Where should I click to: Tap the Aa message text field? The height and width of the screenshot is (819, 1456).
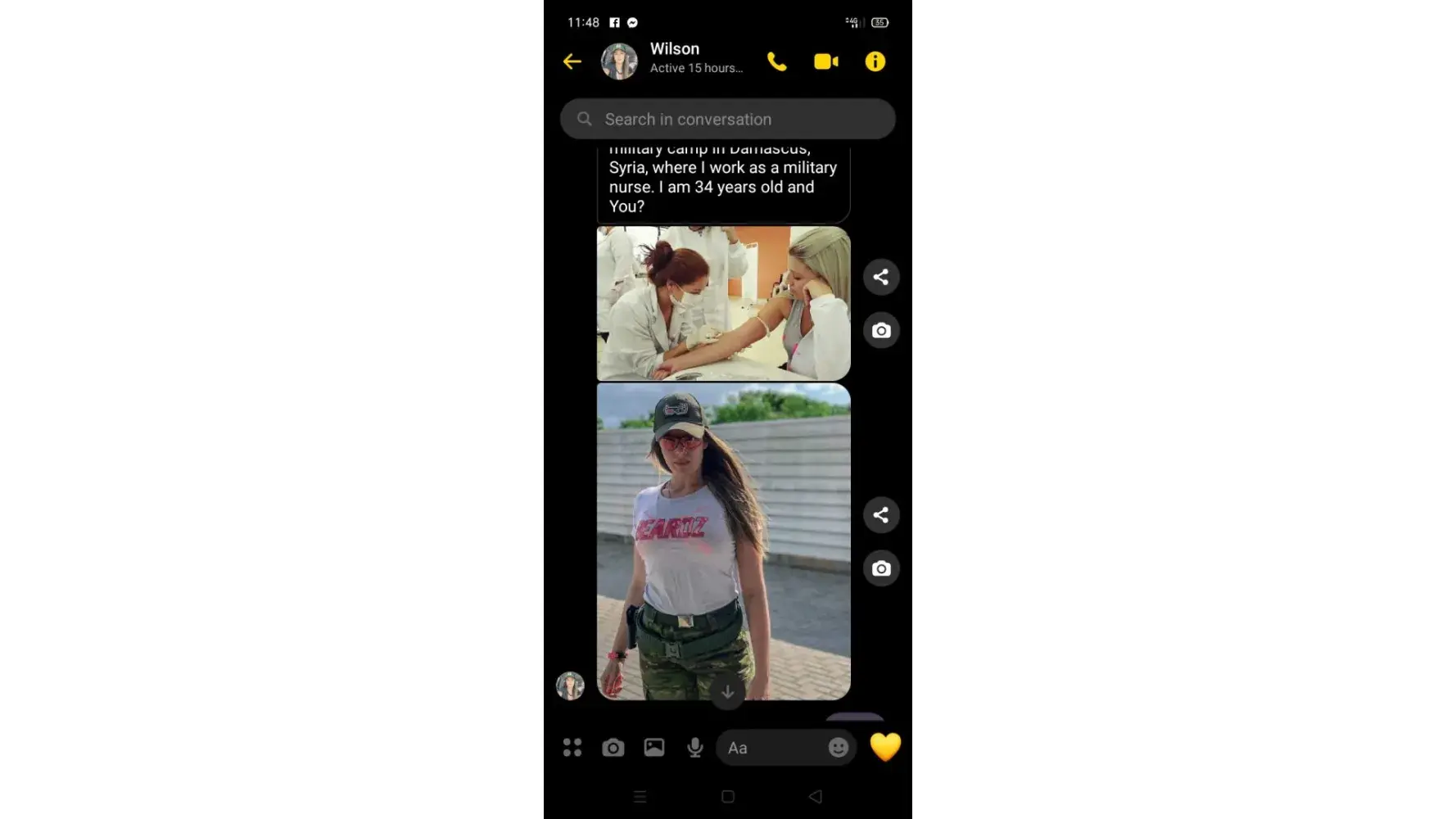[770, 748]
